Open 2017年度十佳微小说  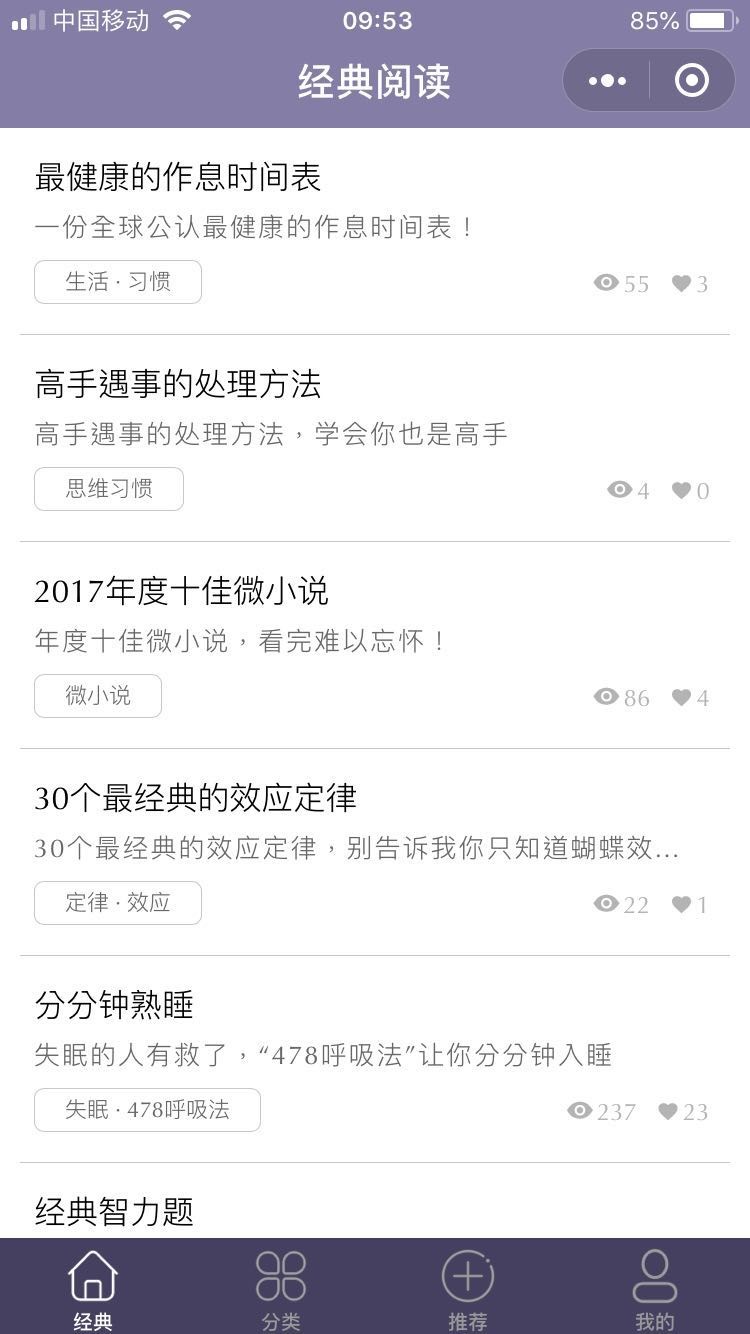point(181,591)
